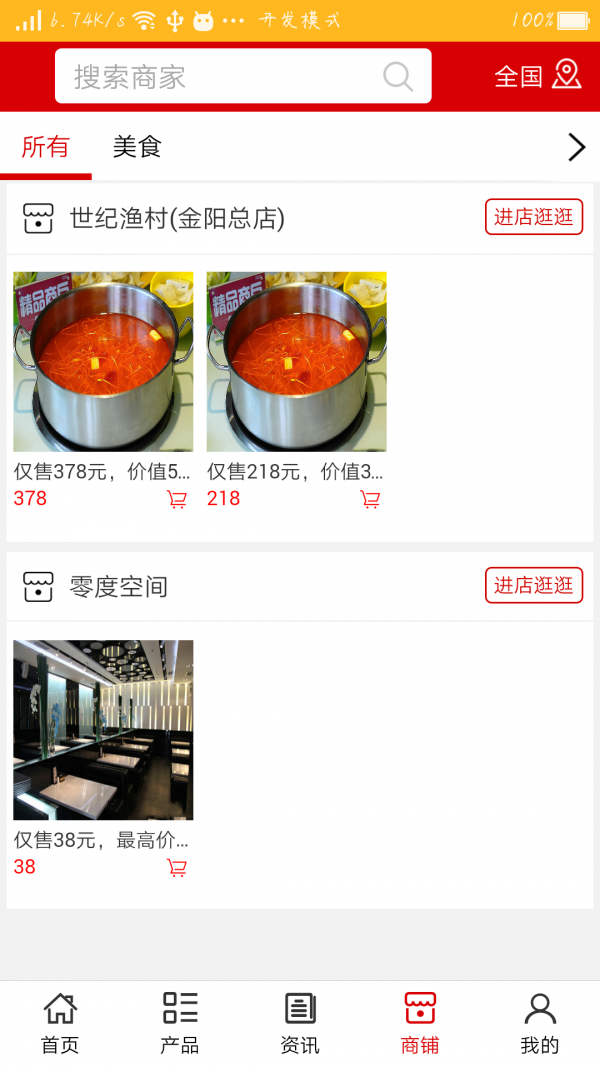Visit the 世纪渔村(金阳总店) shop via 进店逛逛
This screenshot has width=600, height=1067.
(534, 217)
